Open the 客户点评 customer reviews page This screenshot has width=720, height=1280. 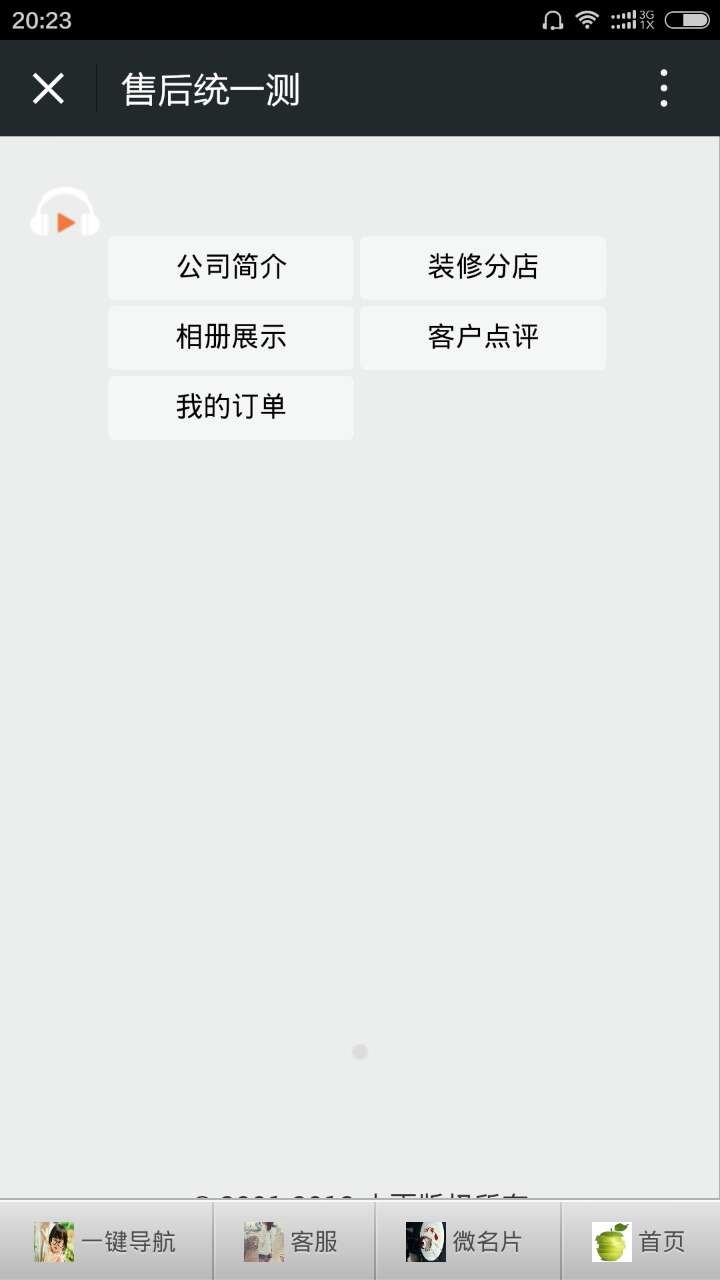click(x=483, y=337)
